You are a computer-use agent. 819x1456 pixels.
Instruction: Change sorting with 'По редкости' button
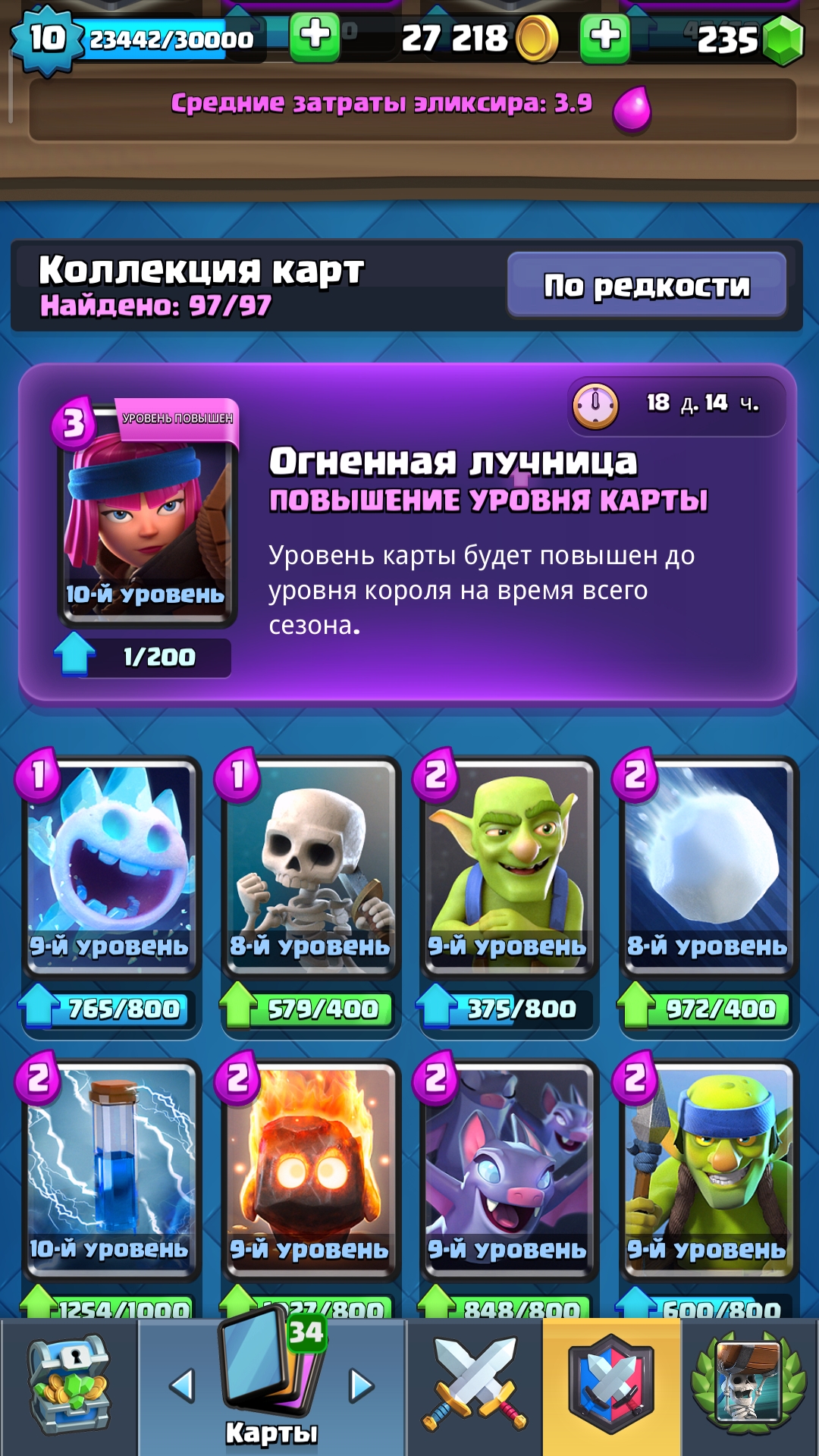point(647,285)
